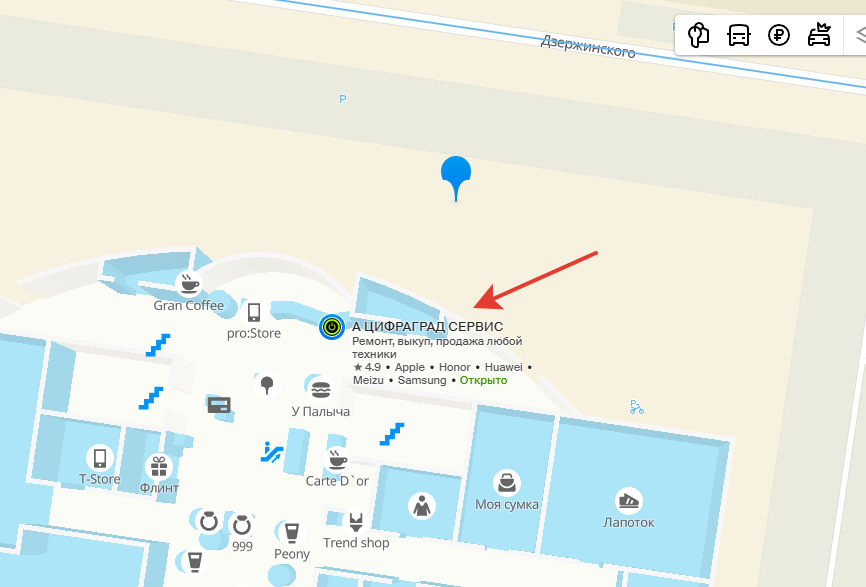
Task: Open Gran Coffee place on map
Action: pyautogui.click(x=188, y=284)
